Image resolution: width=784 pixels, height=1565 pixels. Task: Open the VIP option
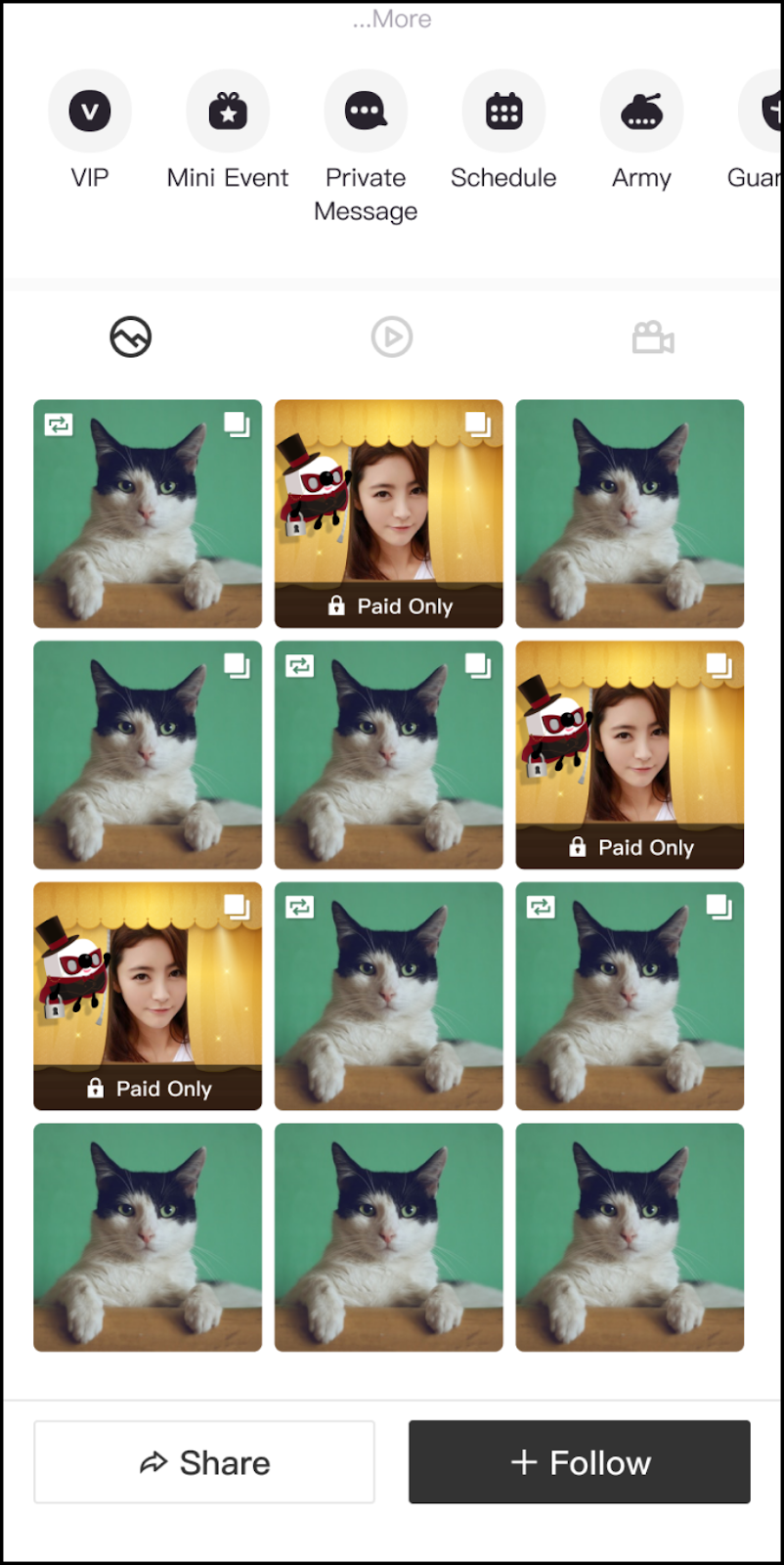pos(89,112)
